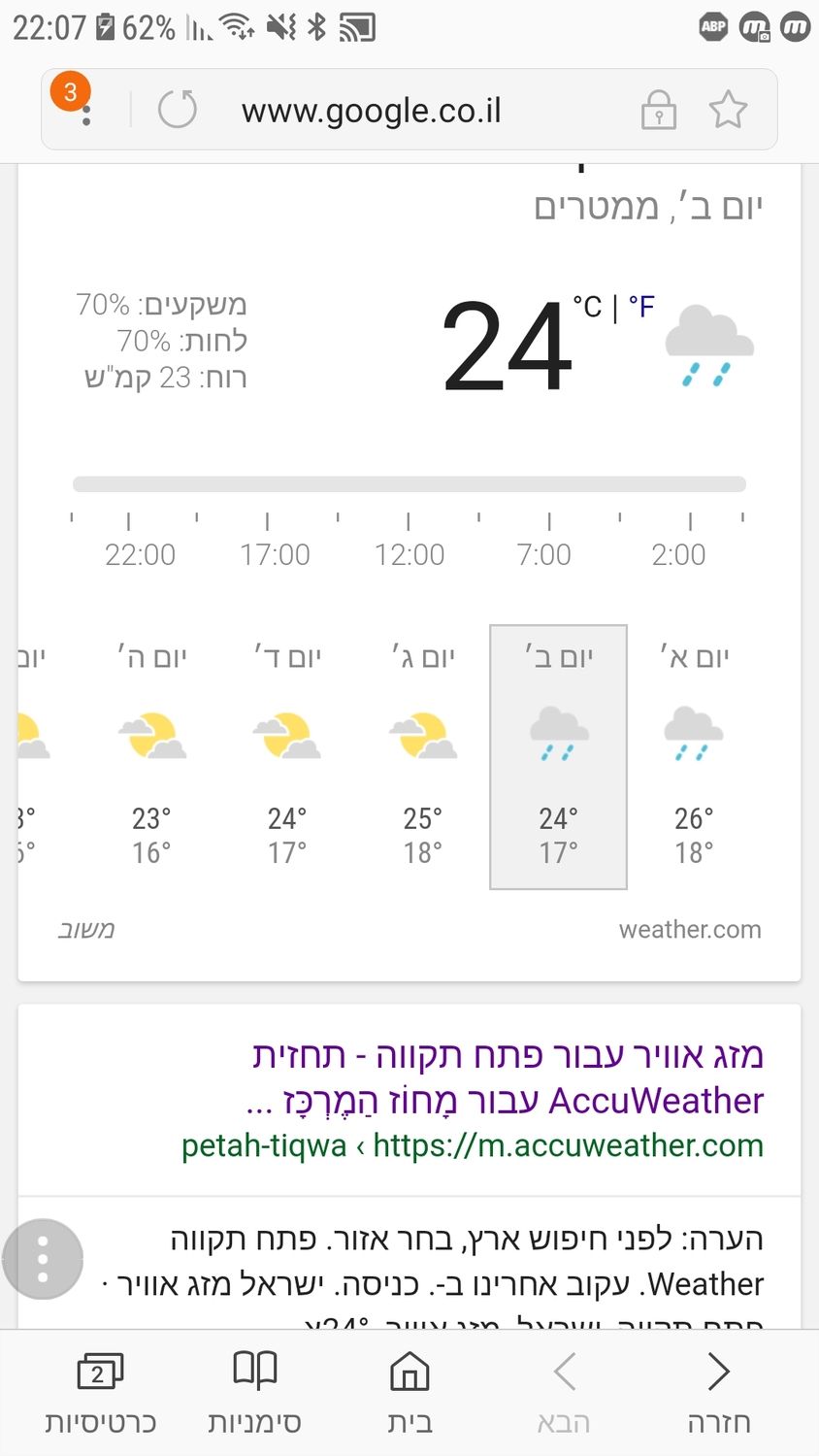819x1456 pixels.
Task: Send feedback via the משוב link
Action: click(85, 930)
